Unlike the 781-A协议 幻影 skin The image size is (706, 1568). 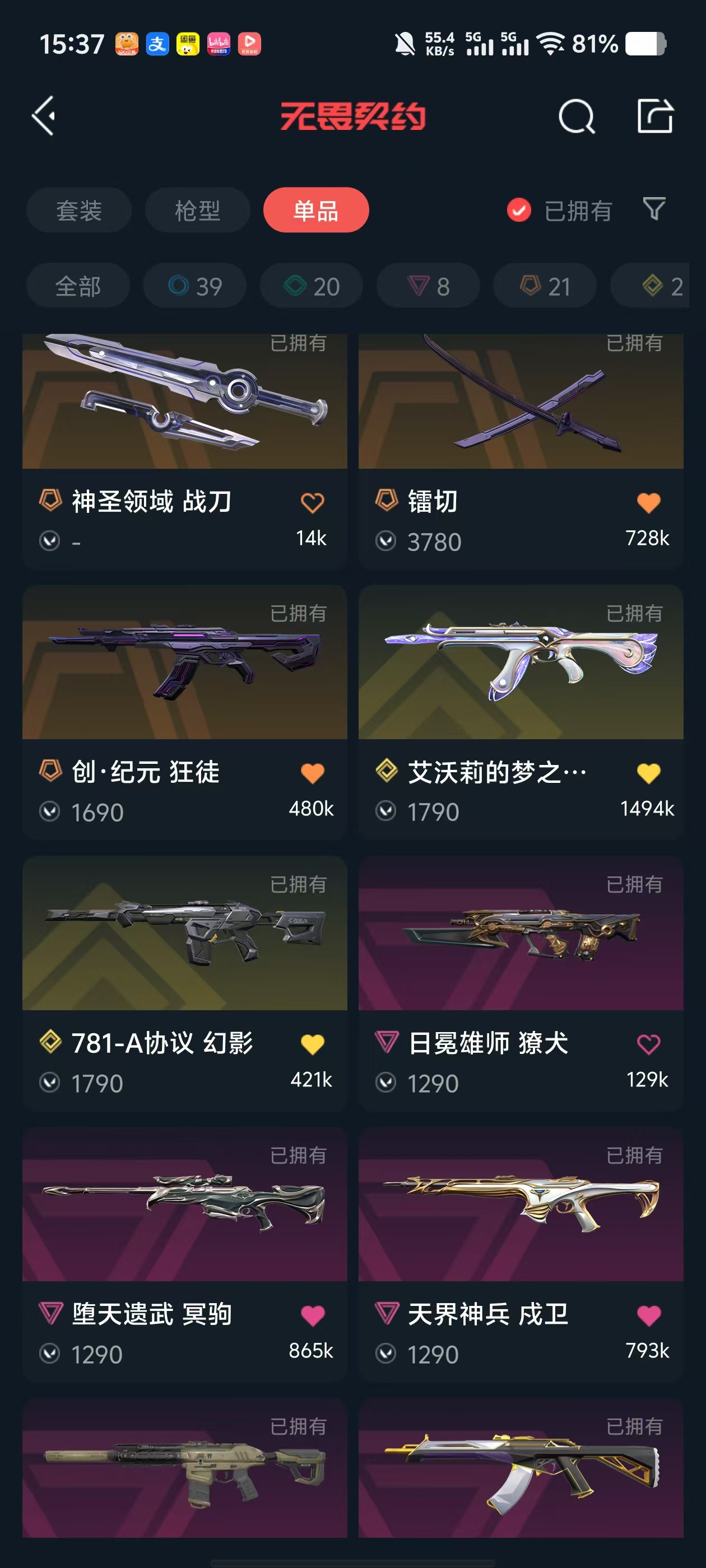point(312,1044)
